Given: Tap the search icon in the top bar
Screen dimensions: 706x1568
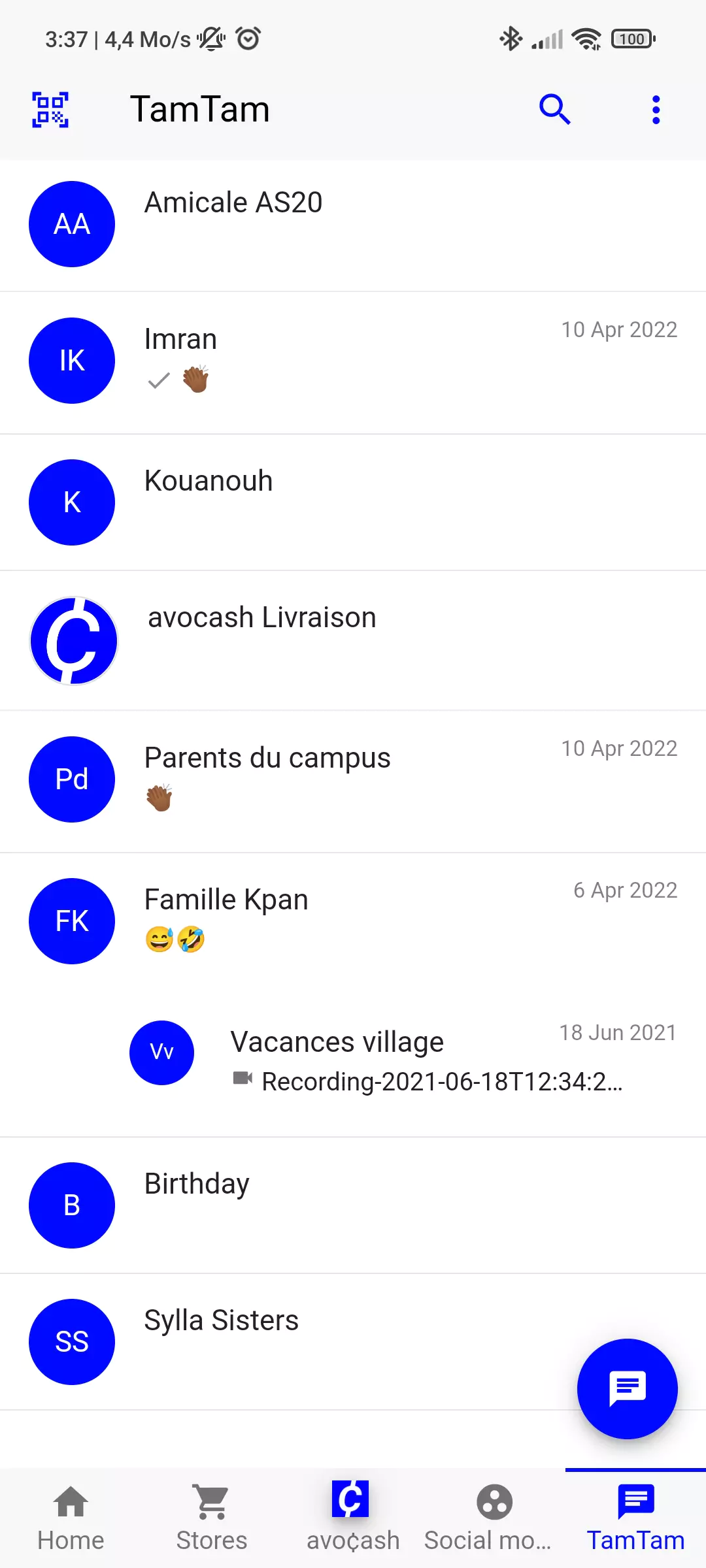Looking at the screenshot, I should click(555, 109).
